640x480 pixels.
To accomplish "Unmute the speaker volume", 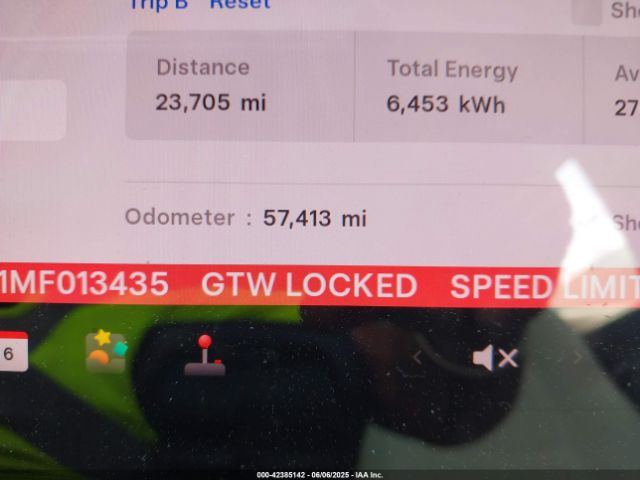I will 494,357.
